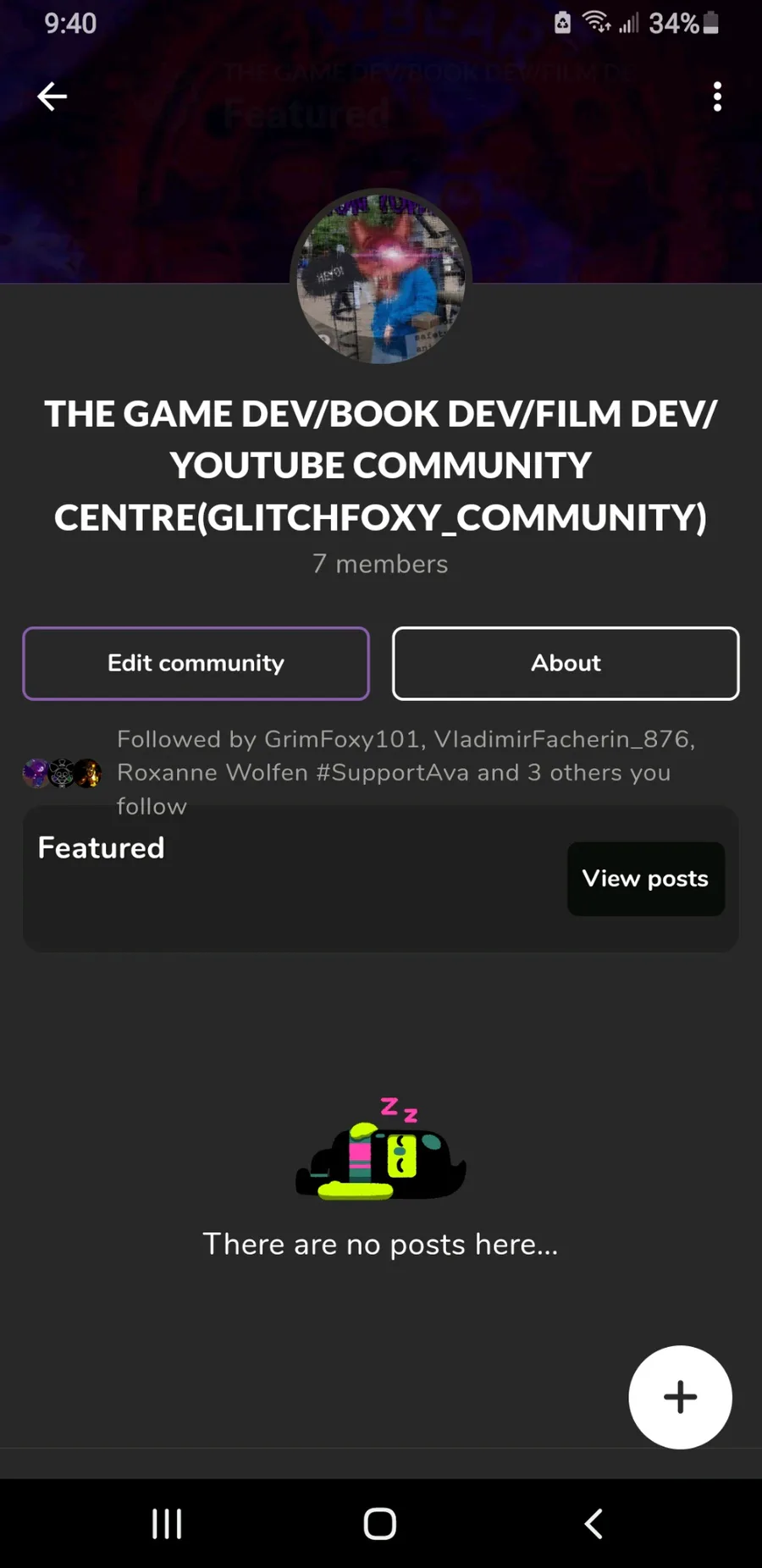This screenshot has width=762, height=1568.
Task: Tap Edit community button
Action: [196, 663]
